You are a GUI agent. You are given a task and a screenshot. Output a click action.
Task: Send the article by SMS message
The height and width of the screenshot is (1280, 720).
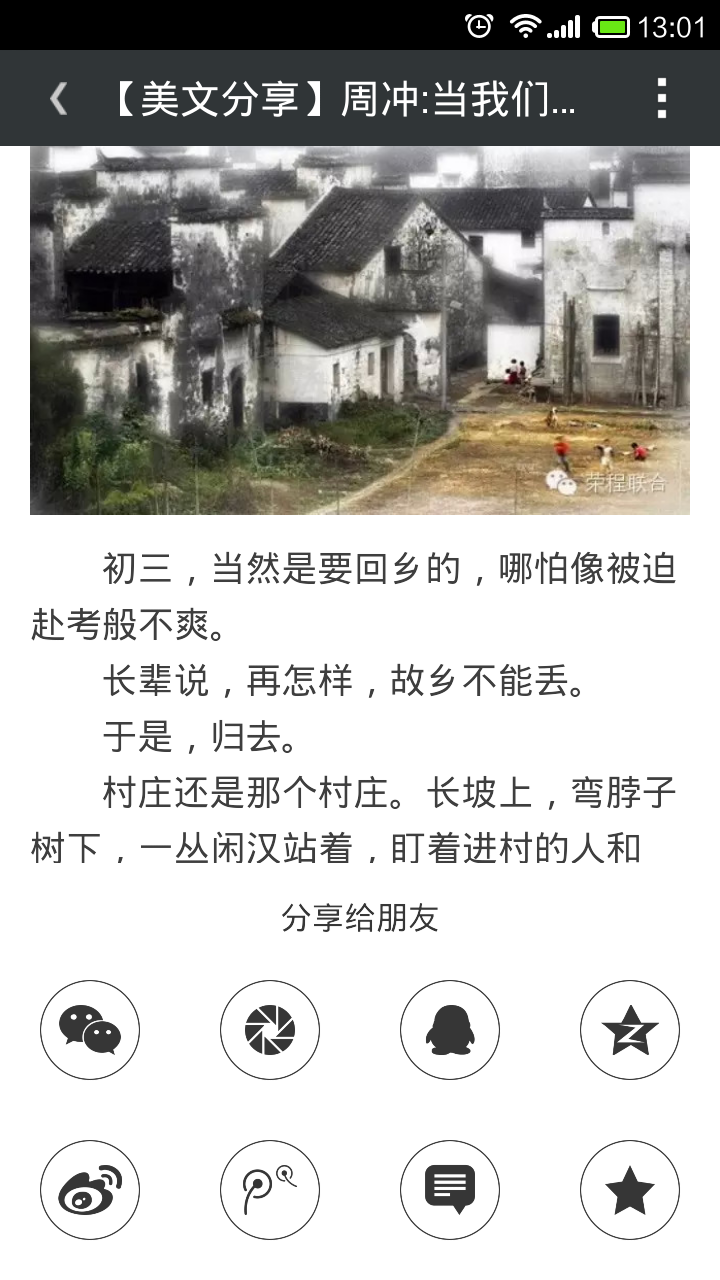tap(449, 1189)
